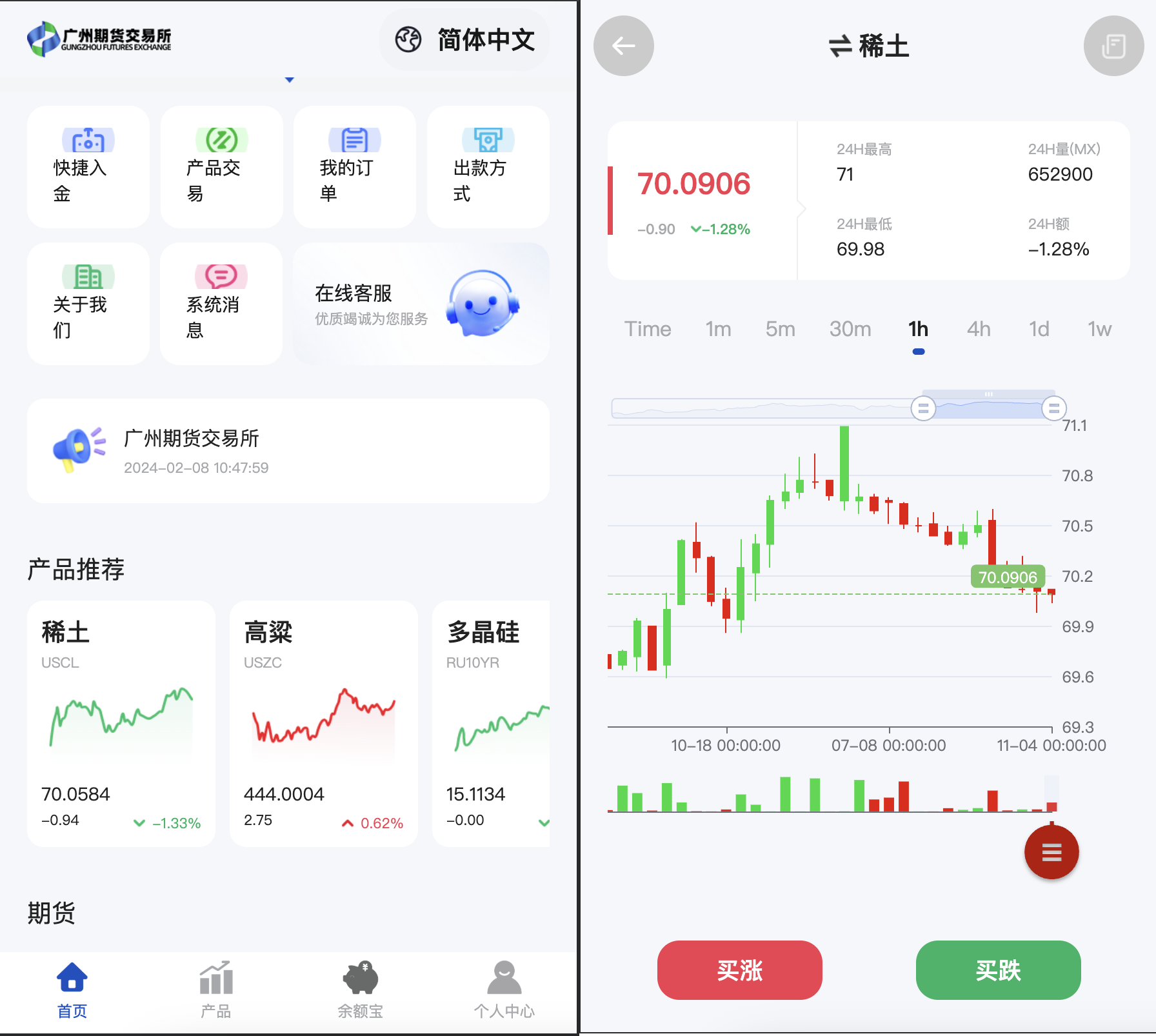Go back from the 稀土 chart

tap(623, 46)
